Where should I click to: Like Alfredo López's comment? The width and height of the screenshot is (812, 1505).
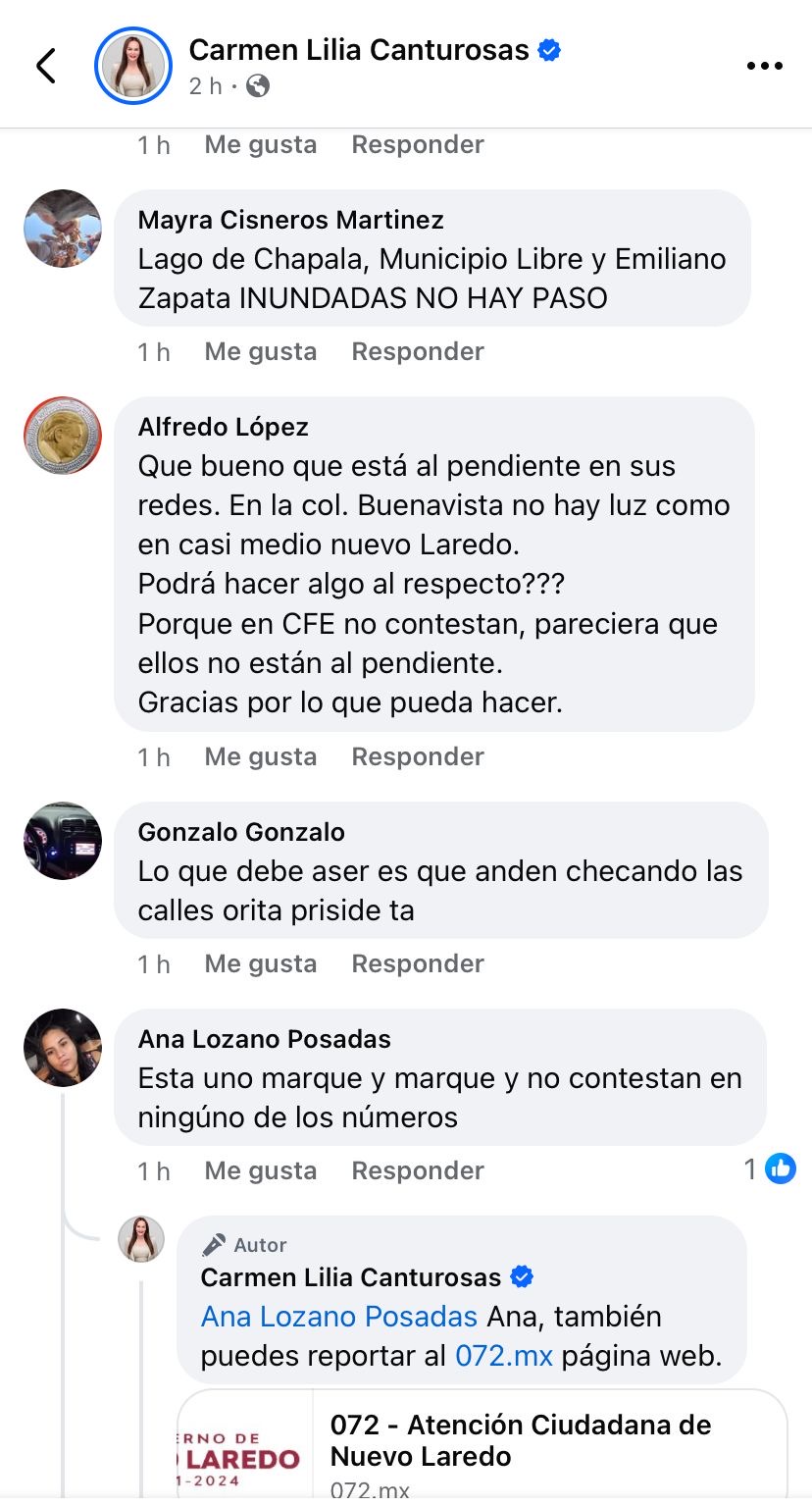point(260,756)
